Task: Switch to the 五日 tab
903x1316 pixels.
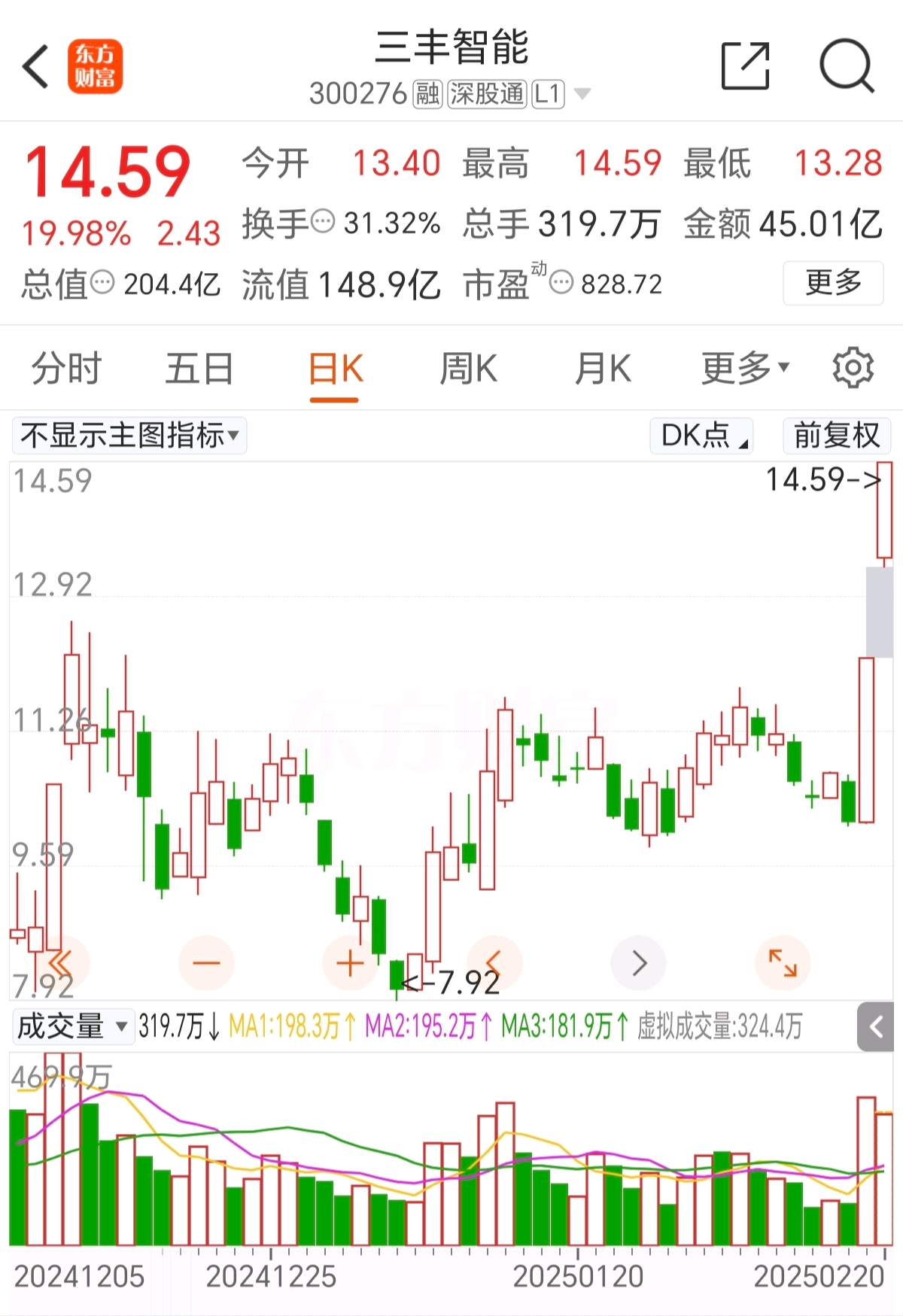Action: pos(199,369)
